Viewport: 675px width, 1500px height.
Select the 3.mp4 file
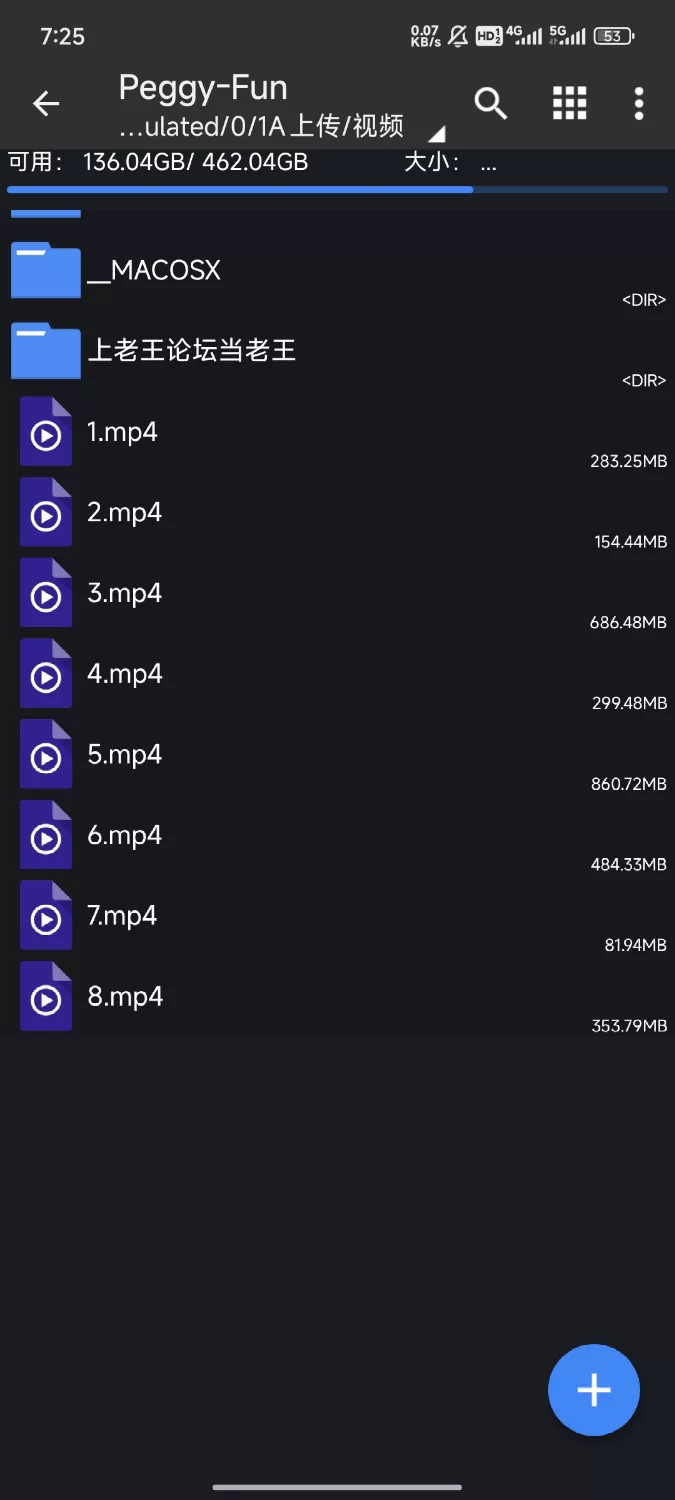(337, 593)
